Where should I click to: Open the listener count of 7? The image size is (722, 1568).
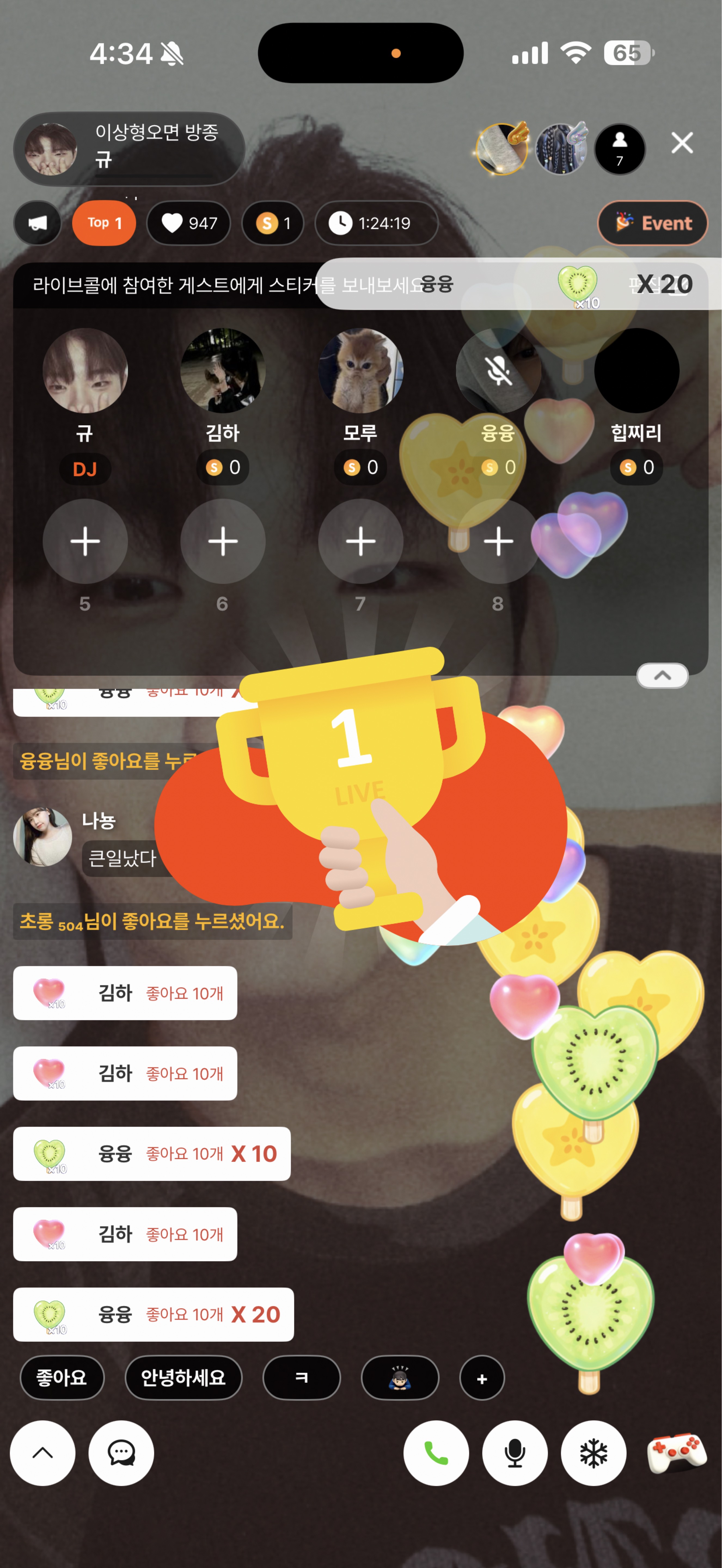pos(620,149)
